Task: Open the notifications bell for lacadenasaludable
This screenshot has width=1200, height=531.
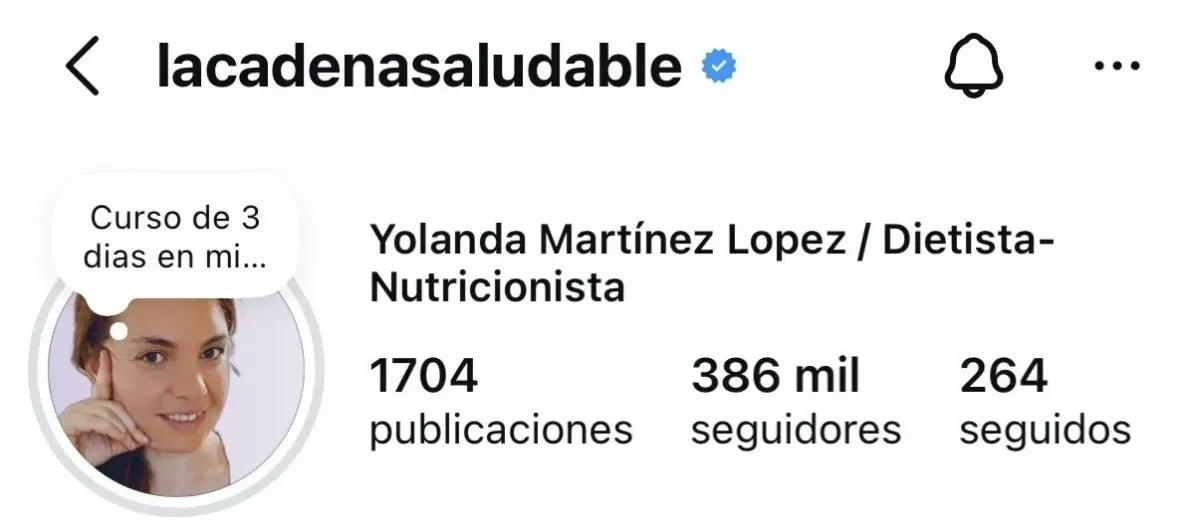Action: pyautogui.click(x=973, y=68)
